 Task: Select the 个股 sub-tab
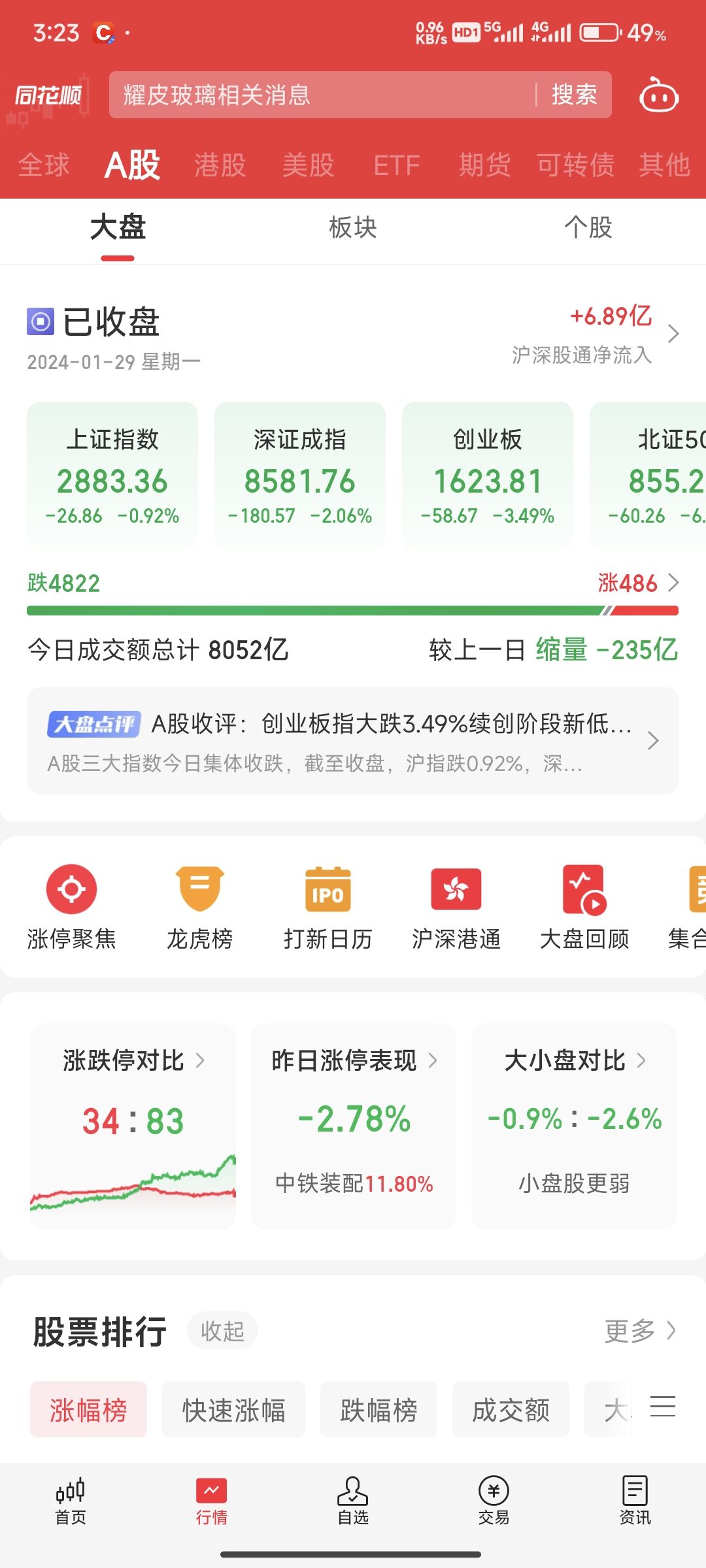click(588, 227)
